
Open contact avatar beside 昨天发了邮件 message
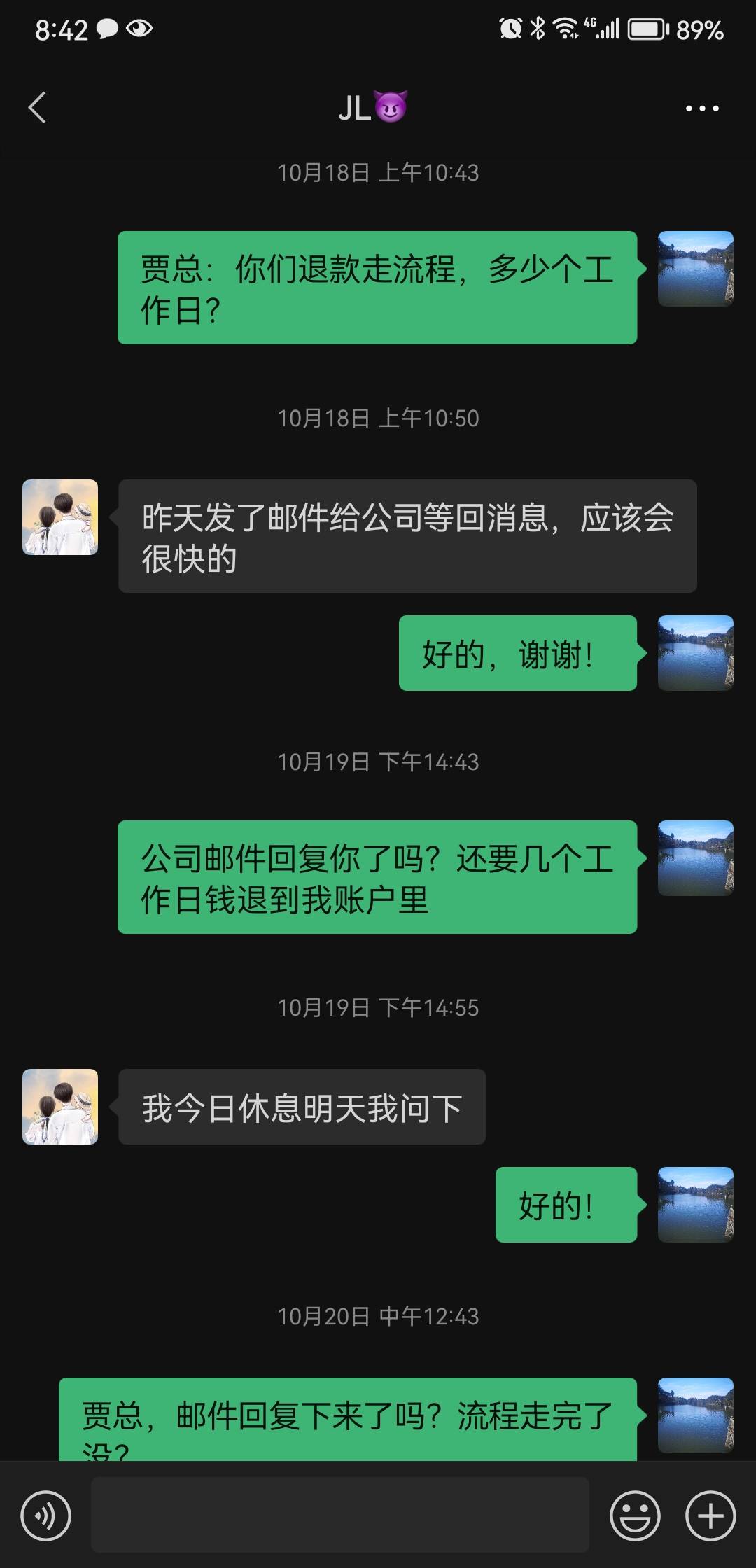click(x=60, y=517)
